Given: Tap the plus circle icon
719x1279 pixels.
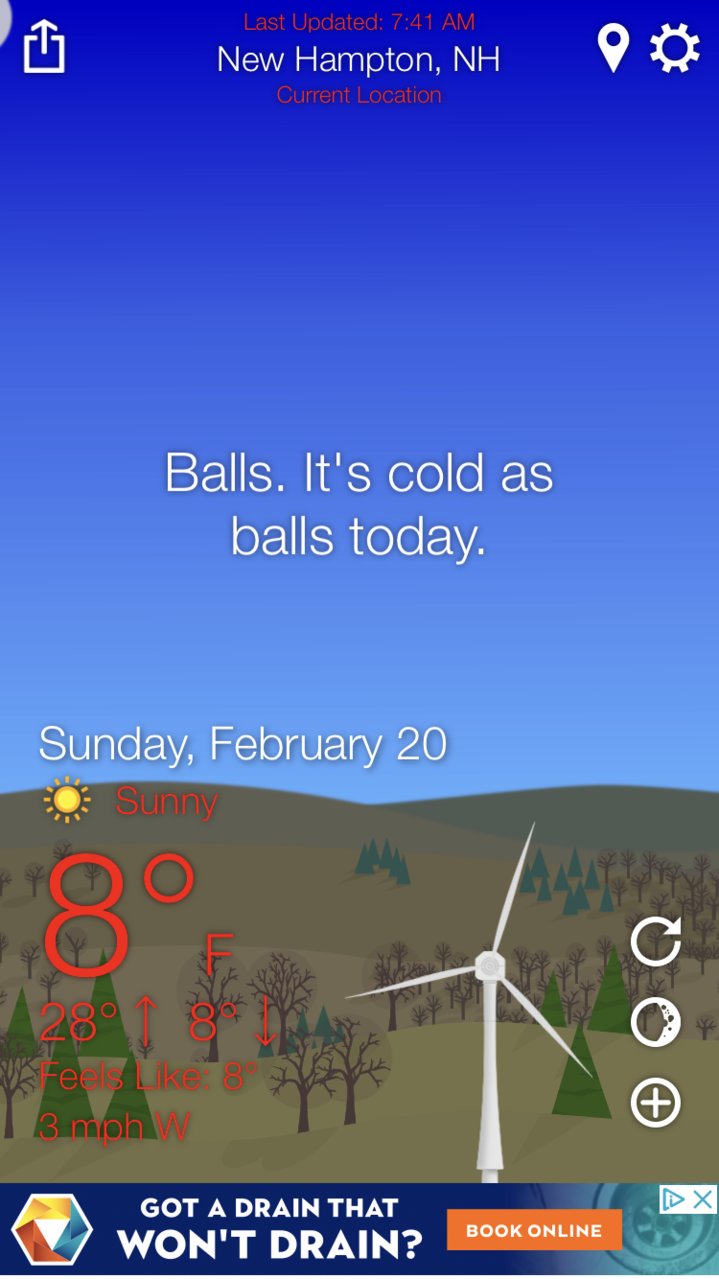Looking at the screenshot, I should click(656, 1102).
